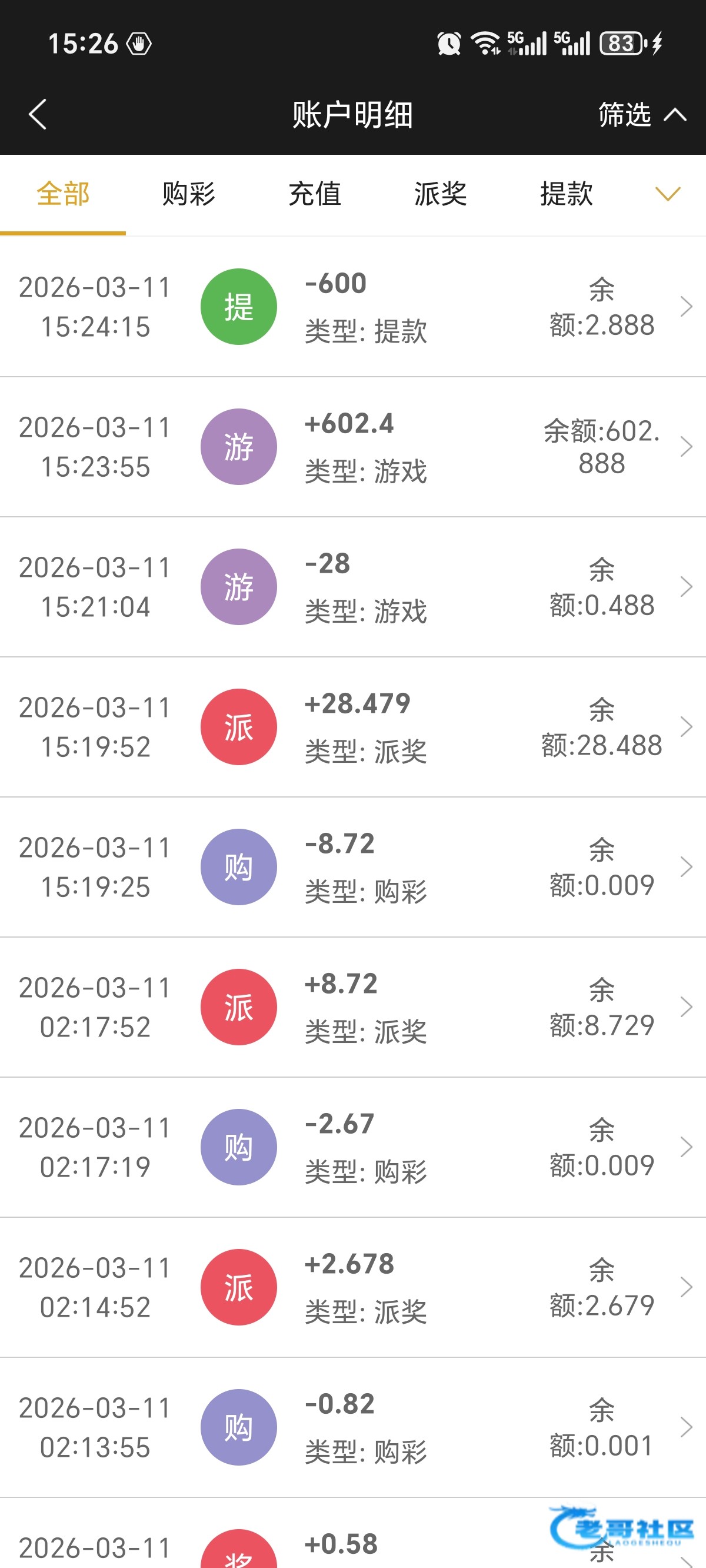Open the 提款 tab
Screen dimensions: 706x1568
[567, 194]
